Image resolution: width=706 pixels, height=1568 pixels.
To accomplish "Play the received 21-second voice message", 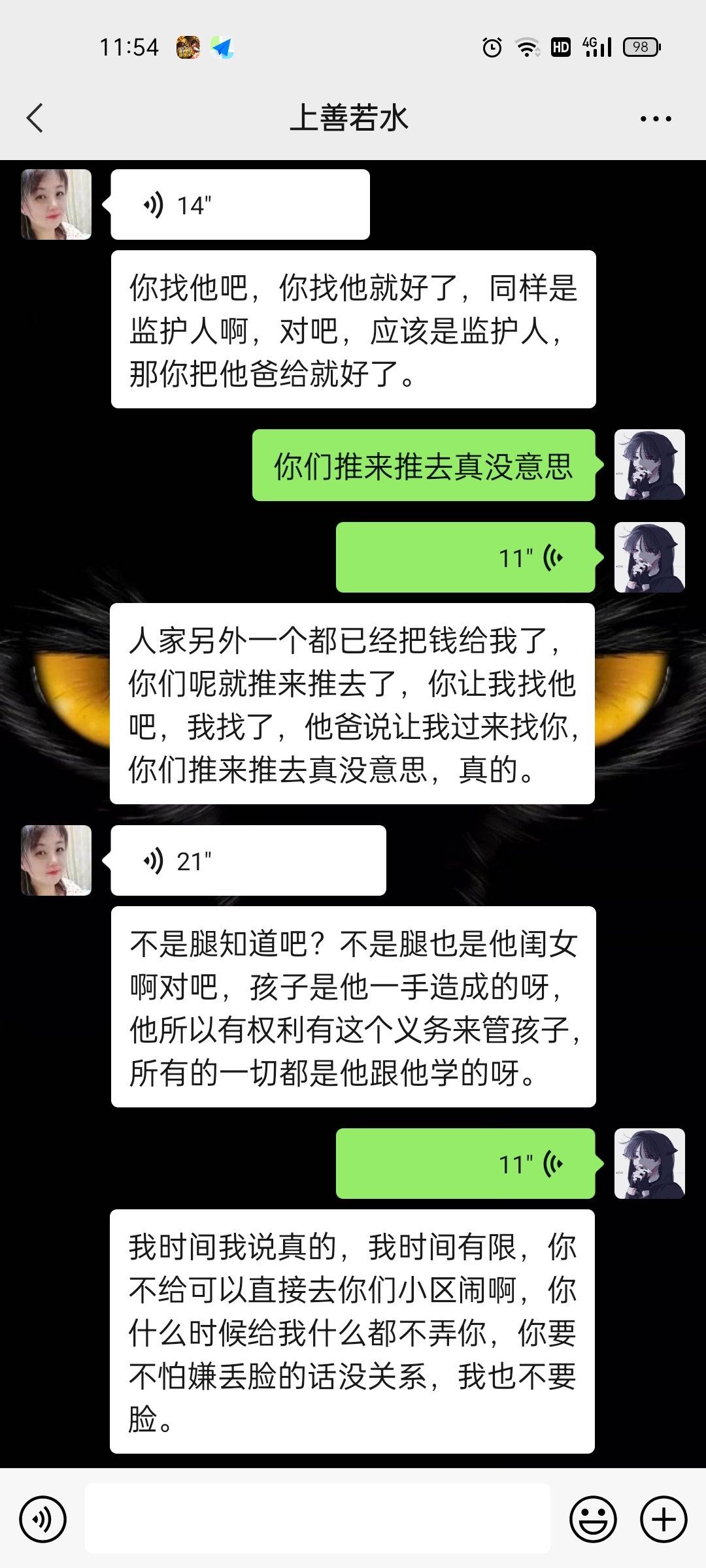I will (248, 860).
